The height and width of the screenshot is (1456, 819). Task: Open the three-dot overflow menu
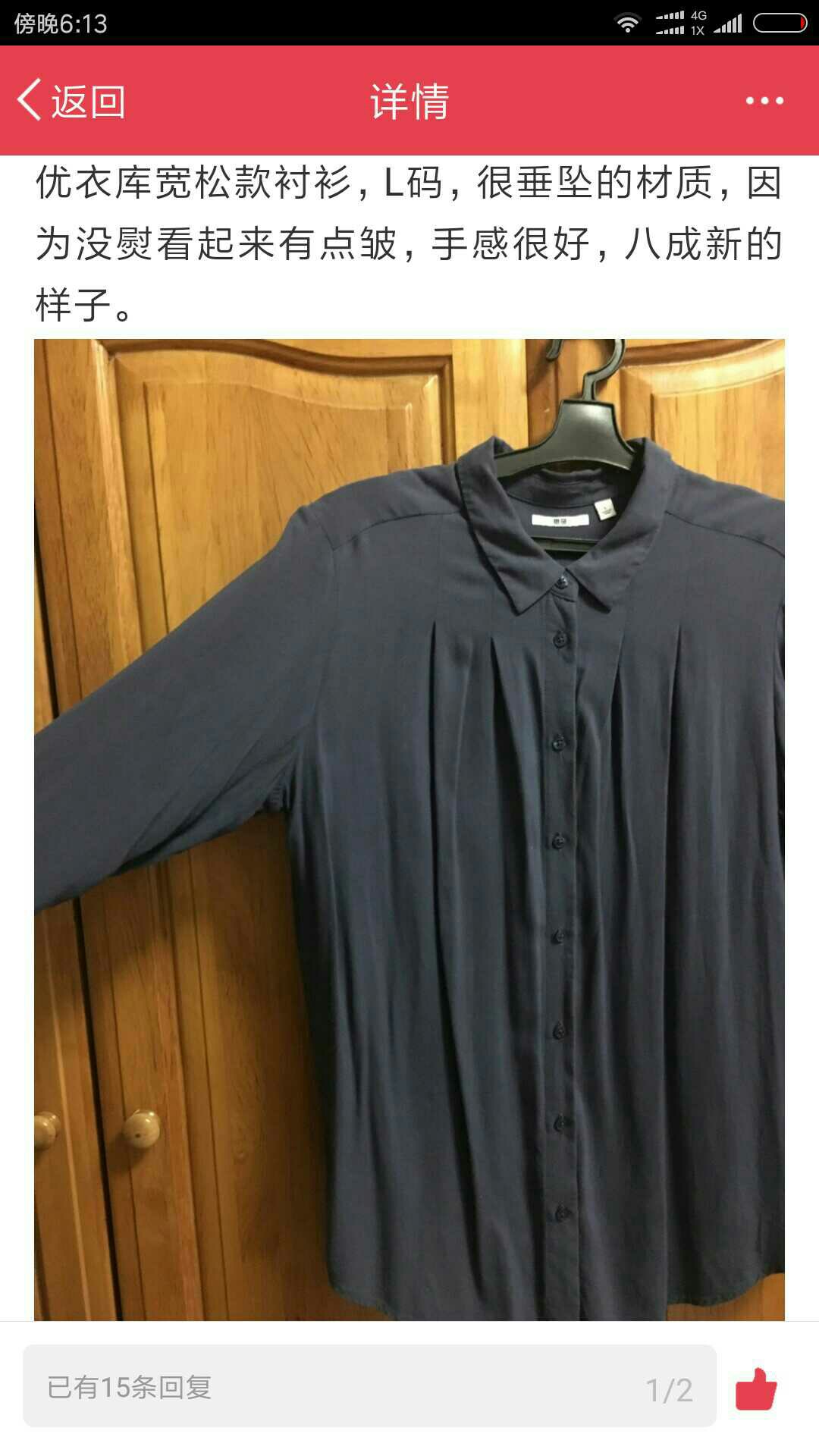764,101
